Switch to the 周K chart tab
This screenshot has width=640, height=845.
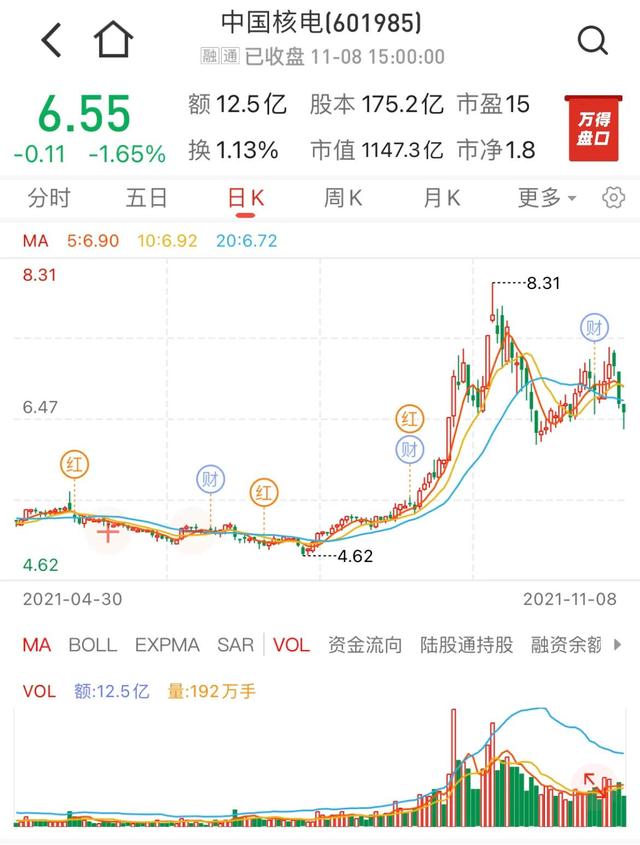[x=342, y=198]
